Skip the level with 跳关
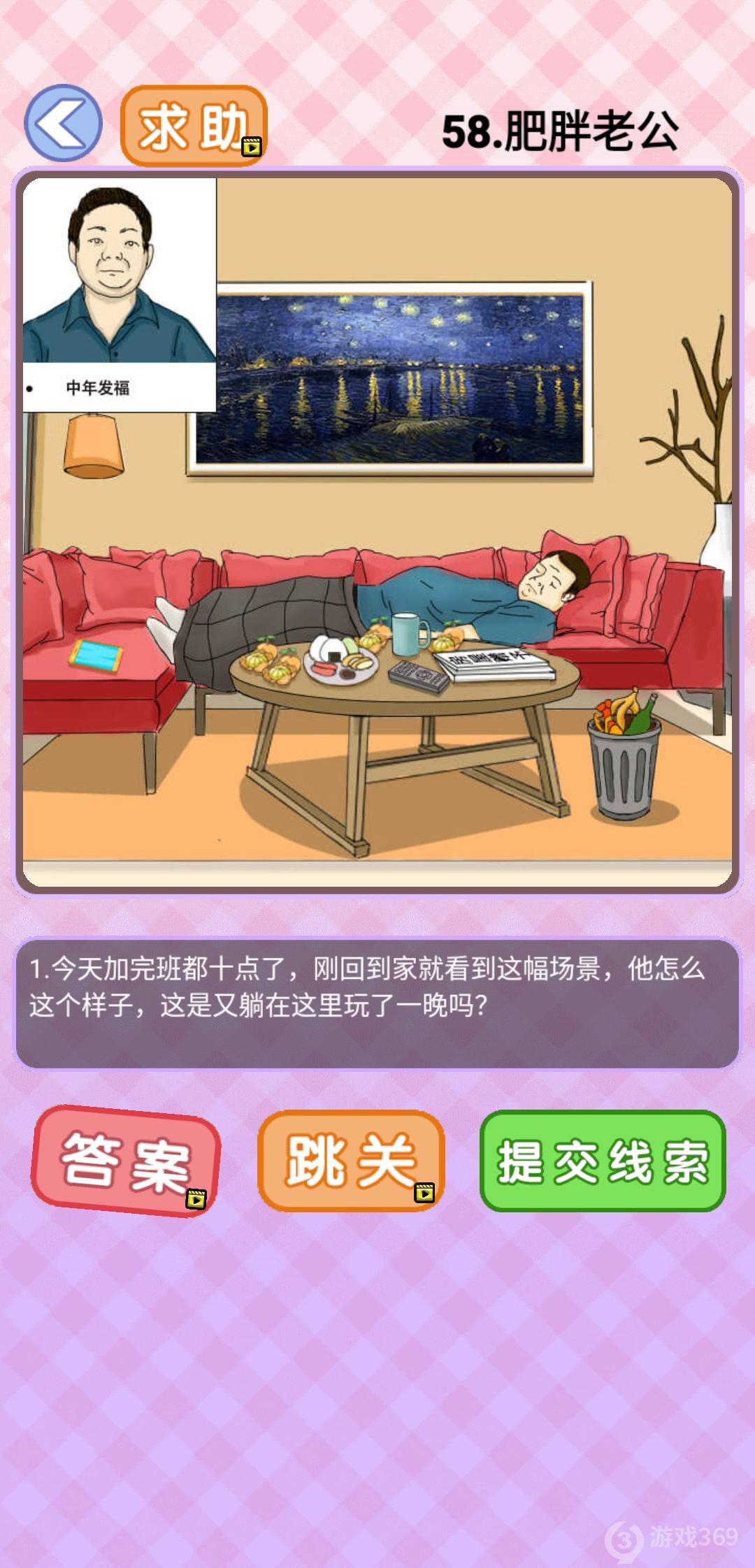This screenshot has height=1568, width=755. tap(351, 1161)
